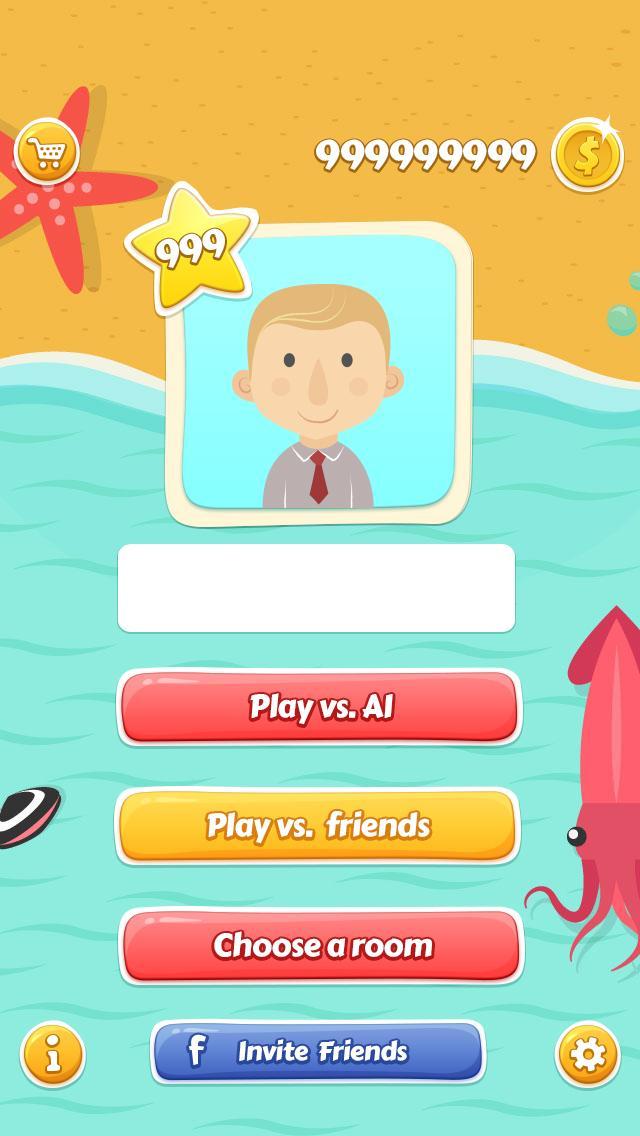
Task: Open the info button
Action: [x=53, y=1054]
